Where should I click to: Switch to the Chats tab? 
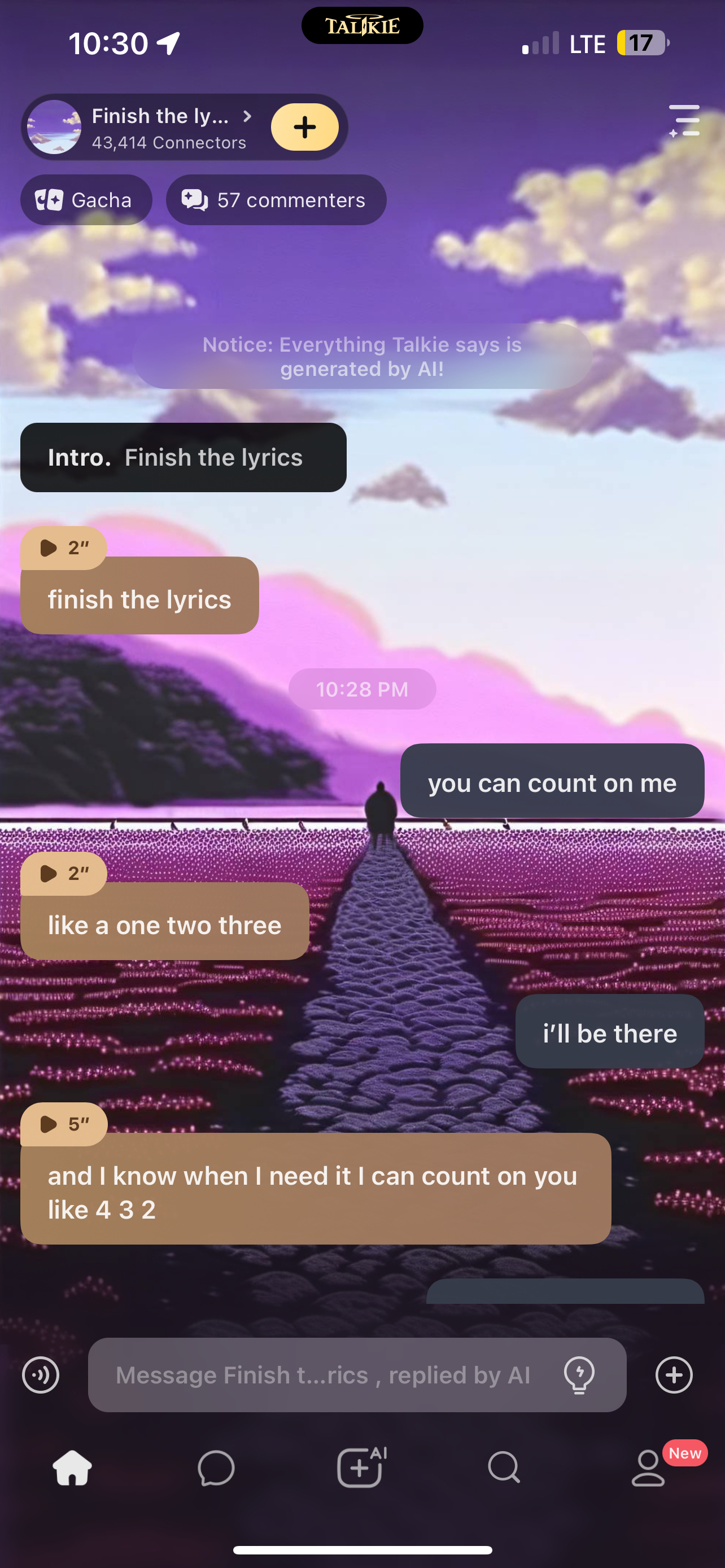pos(216,1468)
